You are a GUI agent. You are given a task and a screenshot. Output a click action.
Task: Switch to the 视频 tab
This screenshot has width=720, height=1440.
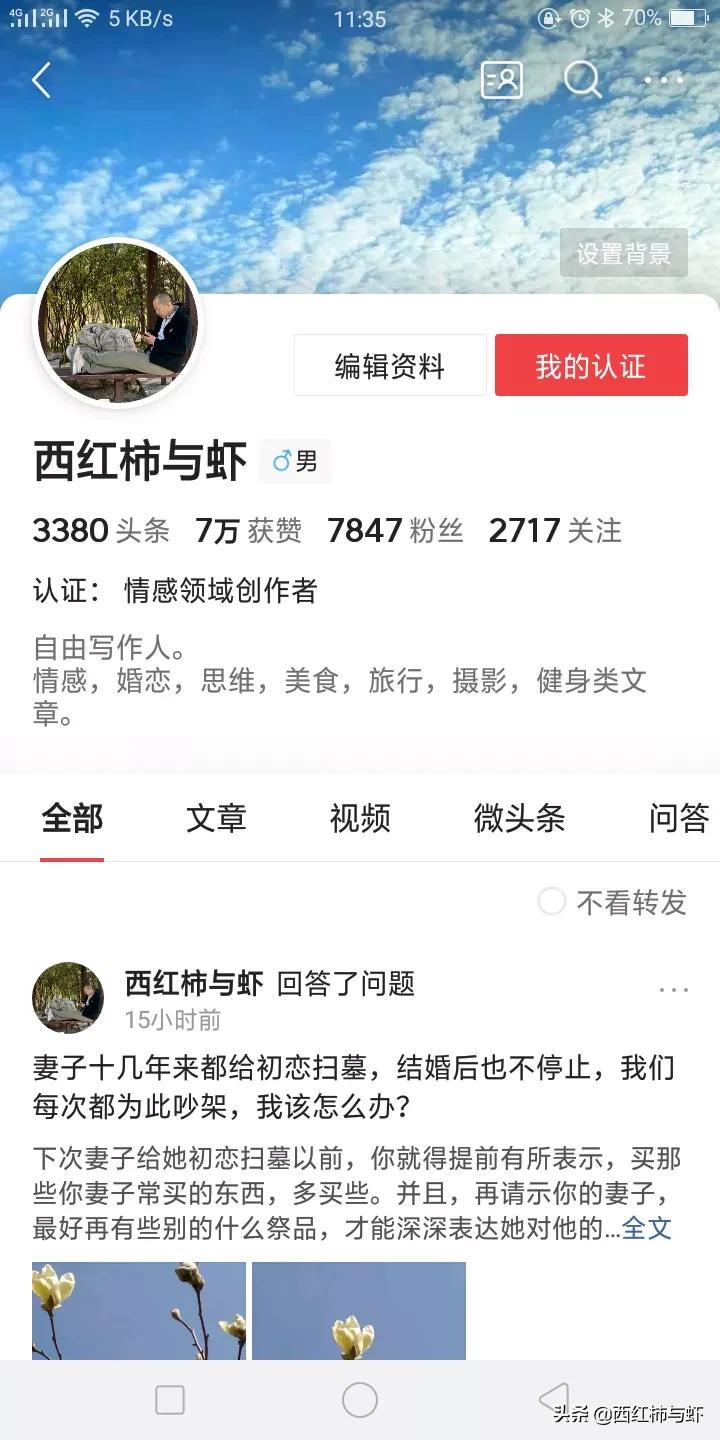click(x=360, y=817)
